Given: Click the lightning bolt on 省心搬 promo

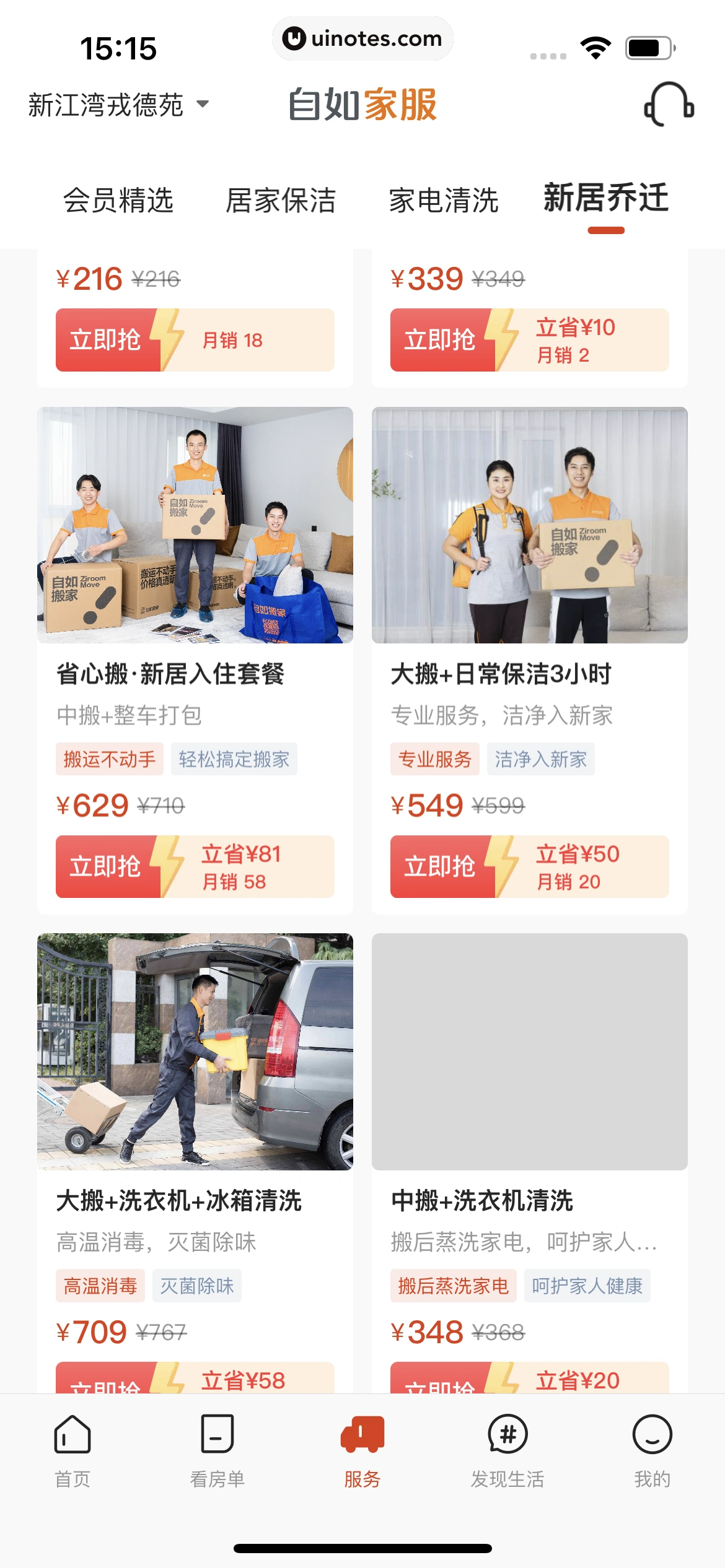Looking at the screenshot, I should point(167,867).
